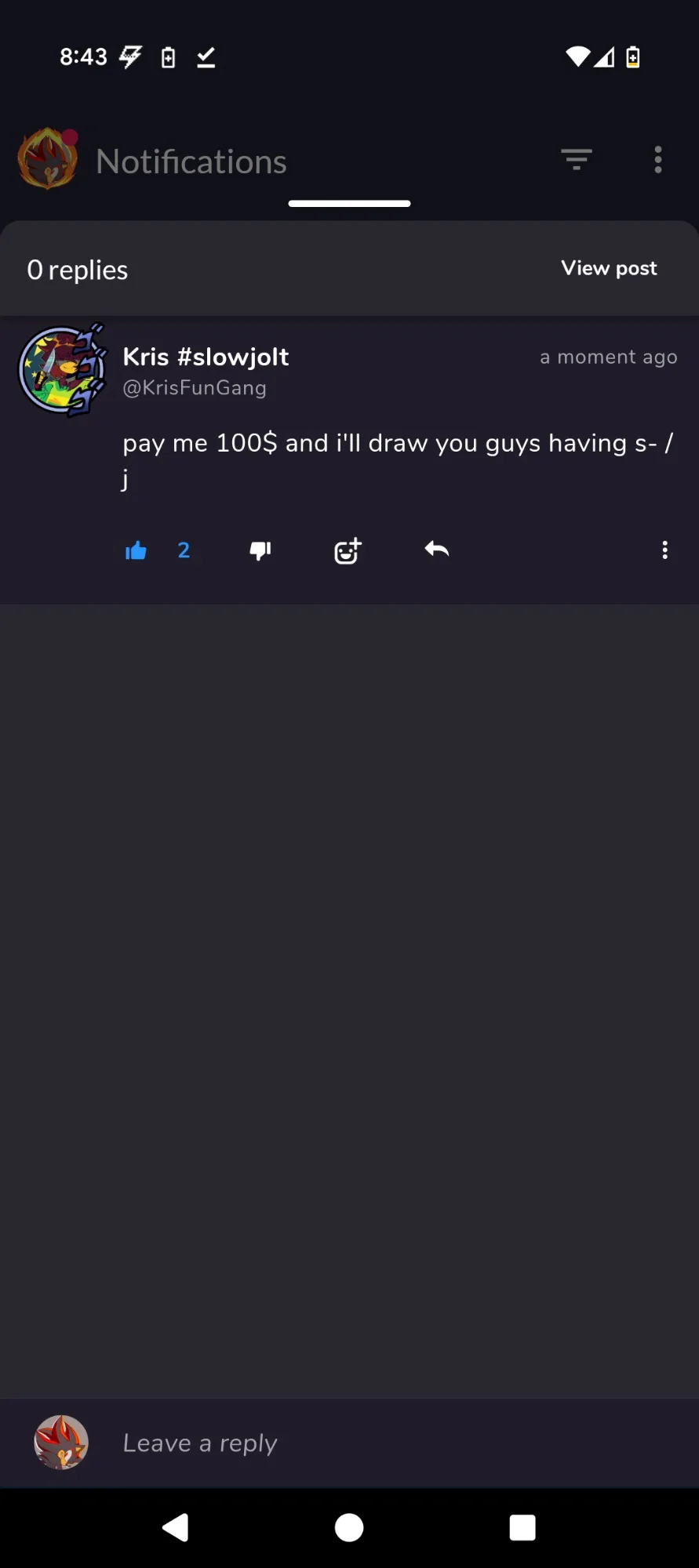This screenshot has width=699, height=1568.
Task: Like Kris #slowjolt's comment
Action: [137, 550]
